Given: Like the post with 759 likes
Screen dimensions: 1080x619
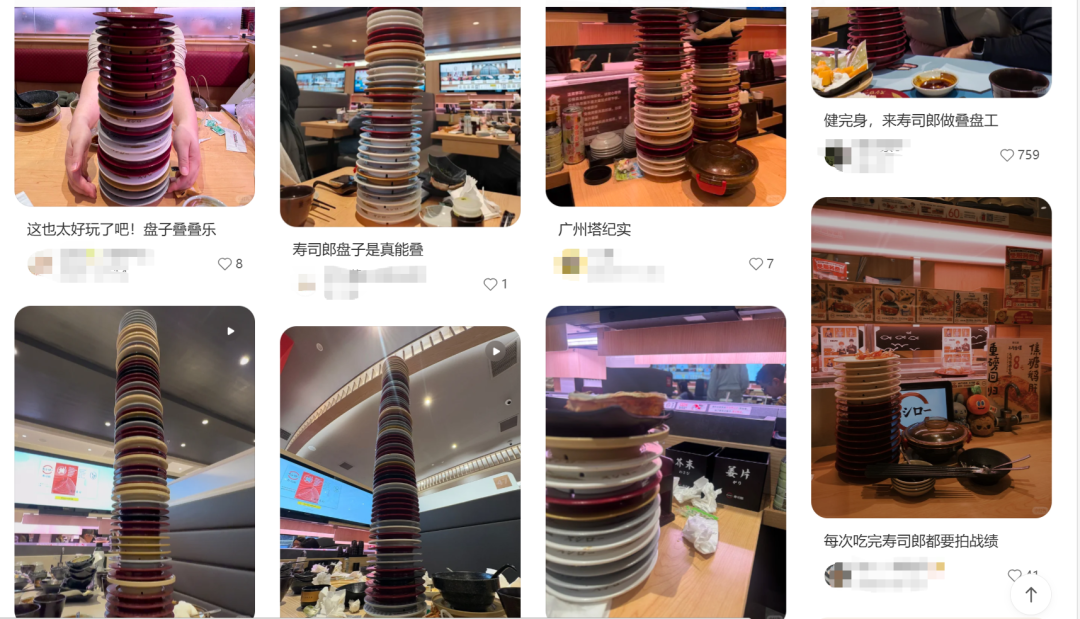Looking at the screenshot, I should 1007,155.
